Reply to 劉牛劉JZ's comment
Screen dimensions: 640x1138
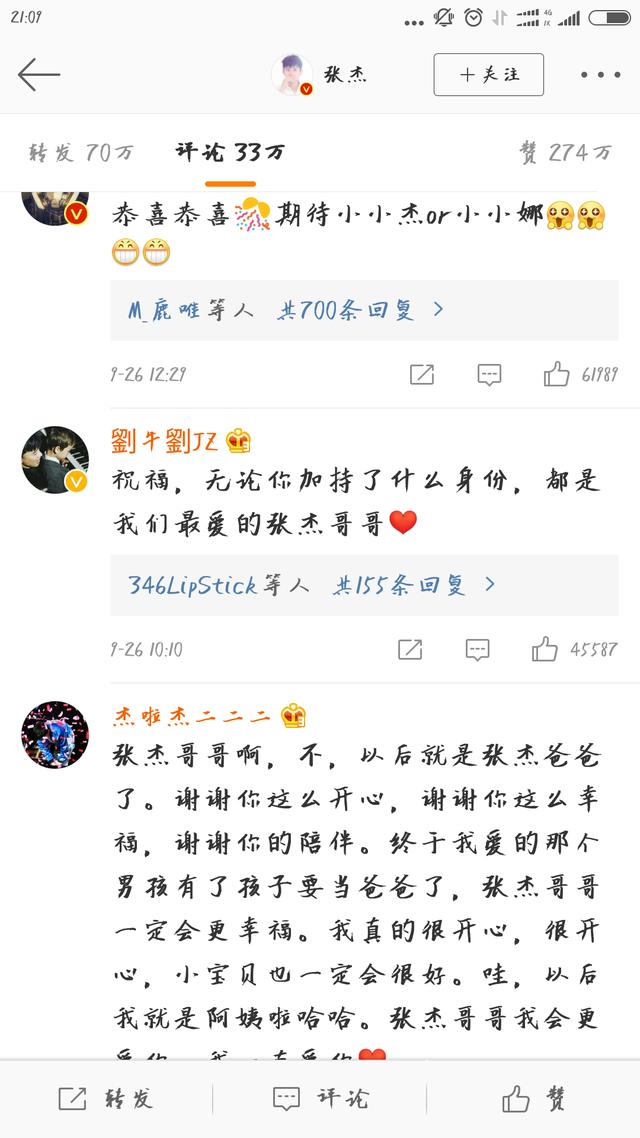[x=477, y=650]
